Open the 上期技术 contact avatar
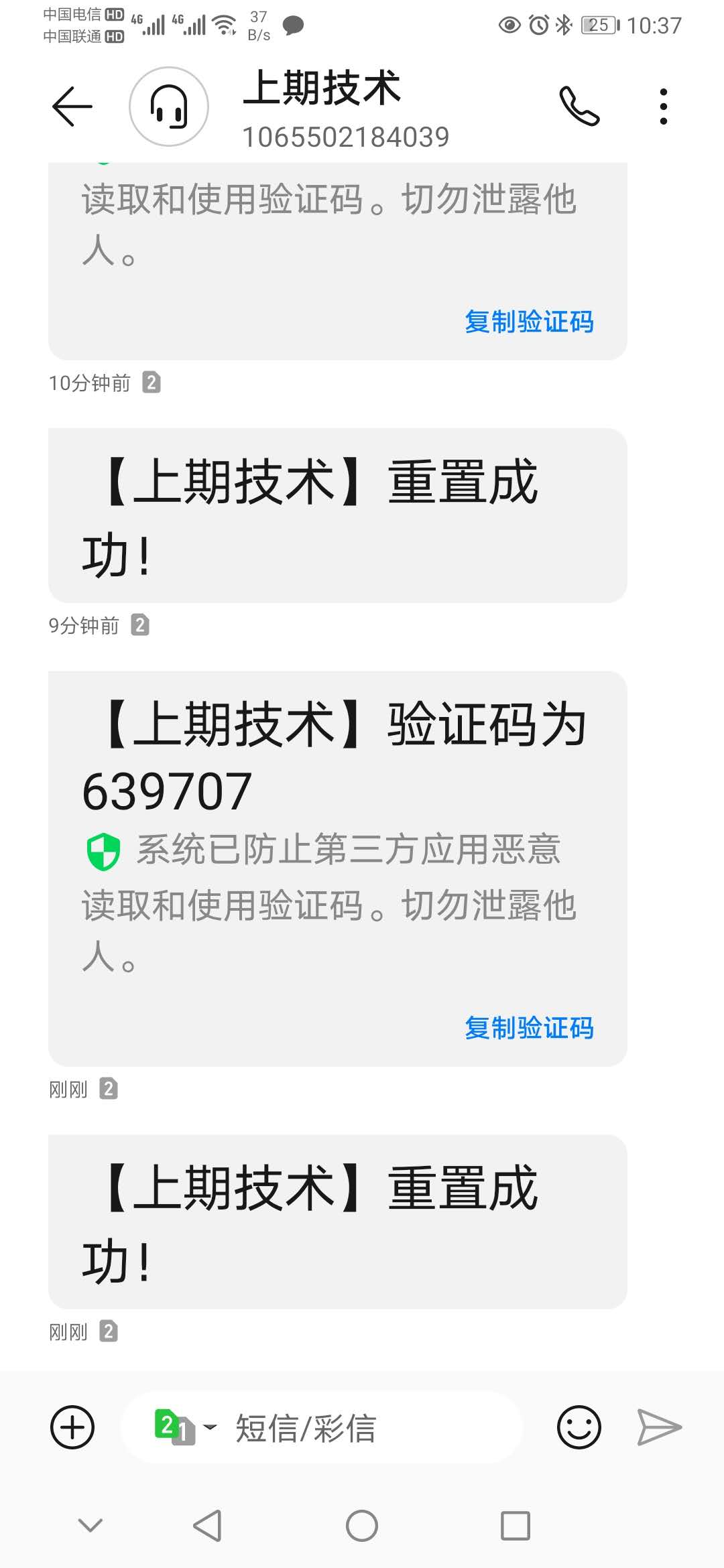The width and height of the screenshot is (724, 1568). coord(169,107)
